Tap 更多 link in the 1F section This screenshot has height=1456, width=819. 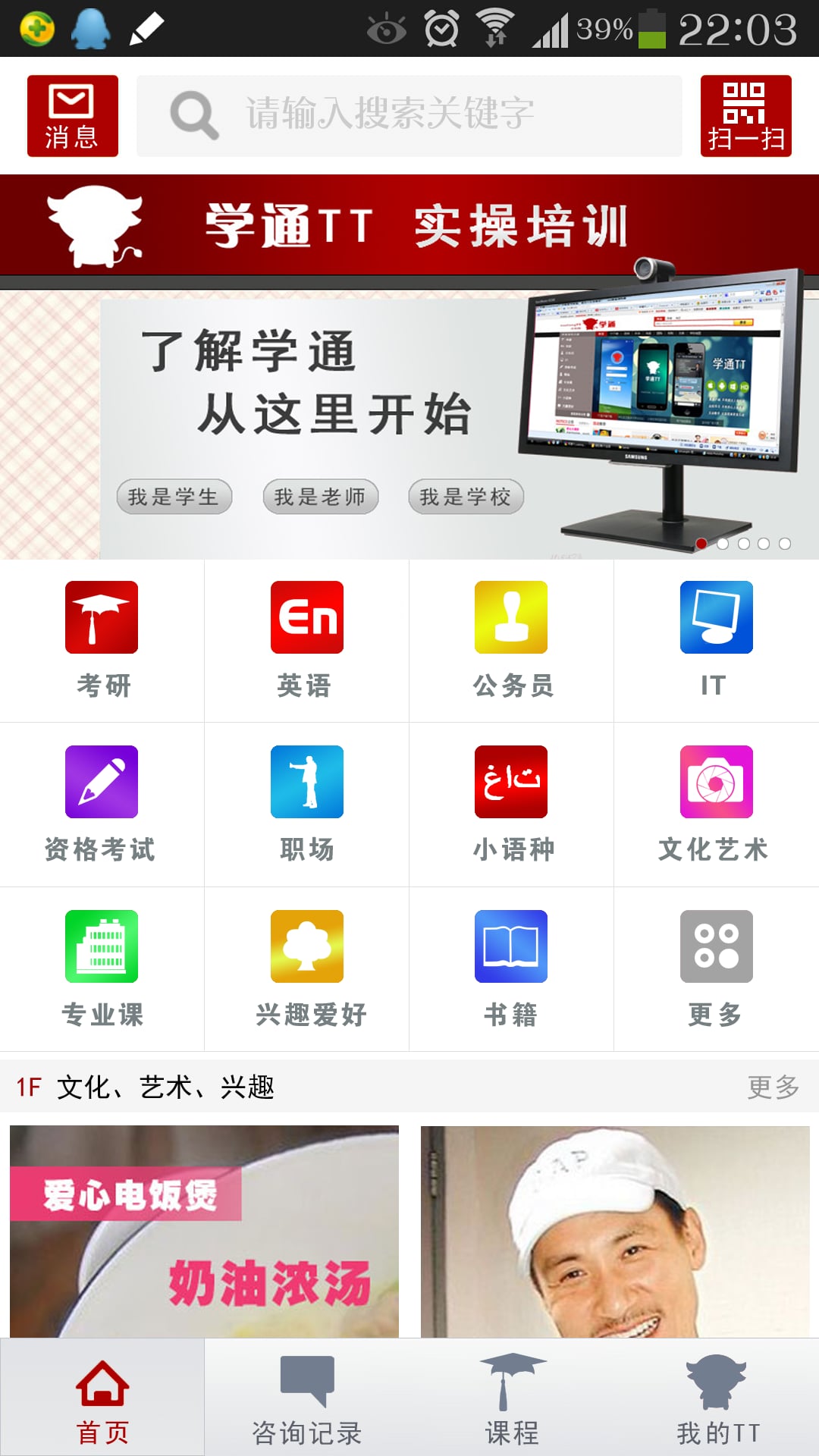pos(773,1087)
